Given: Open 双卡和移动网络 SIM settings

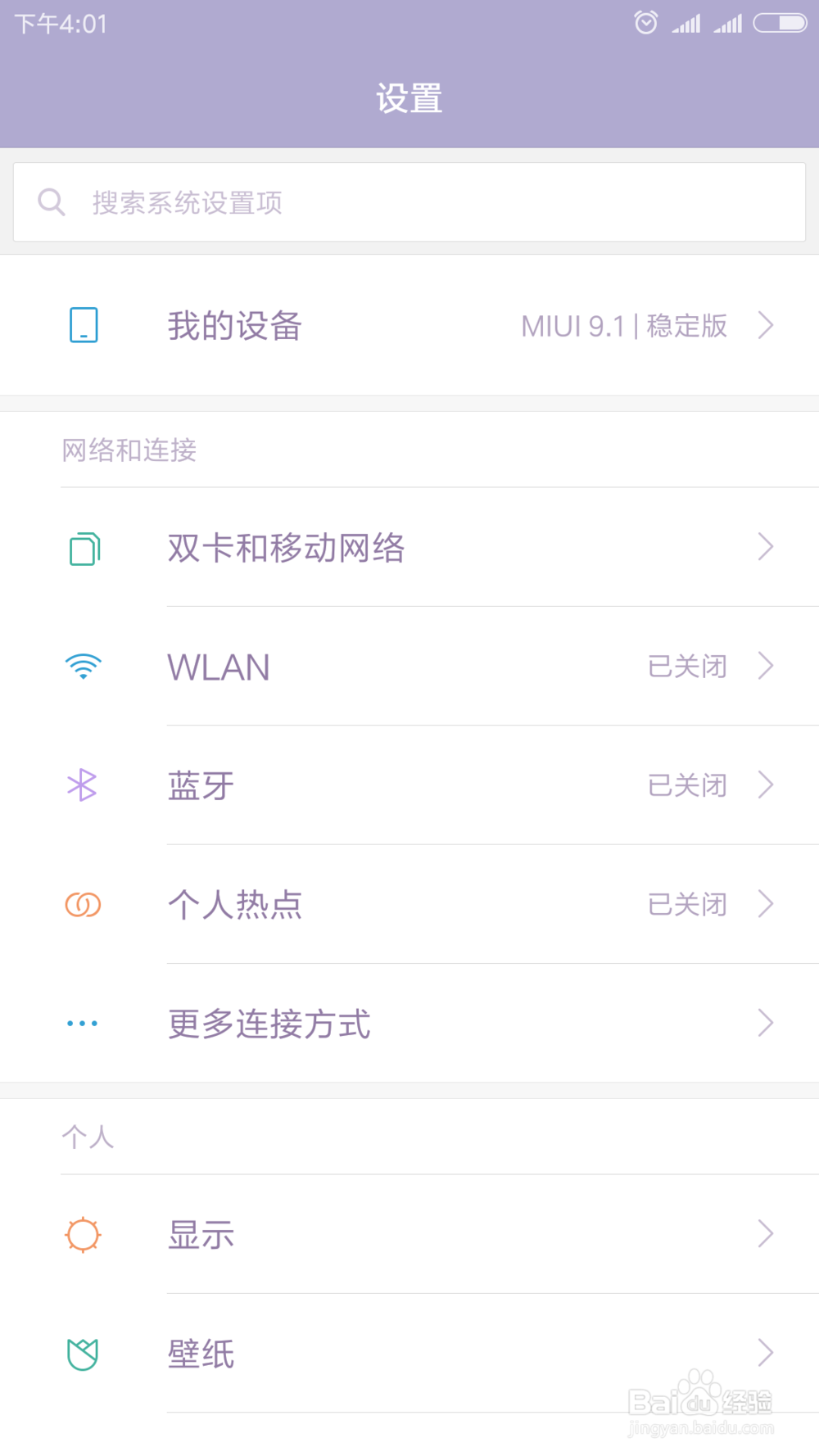Looking at the screenshot, I should [409, 548].
